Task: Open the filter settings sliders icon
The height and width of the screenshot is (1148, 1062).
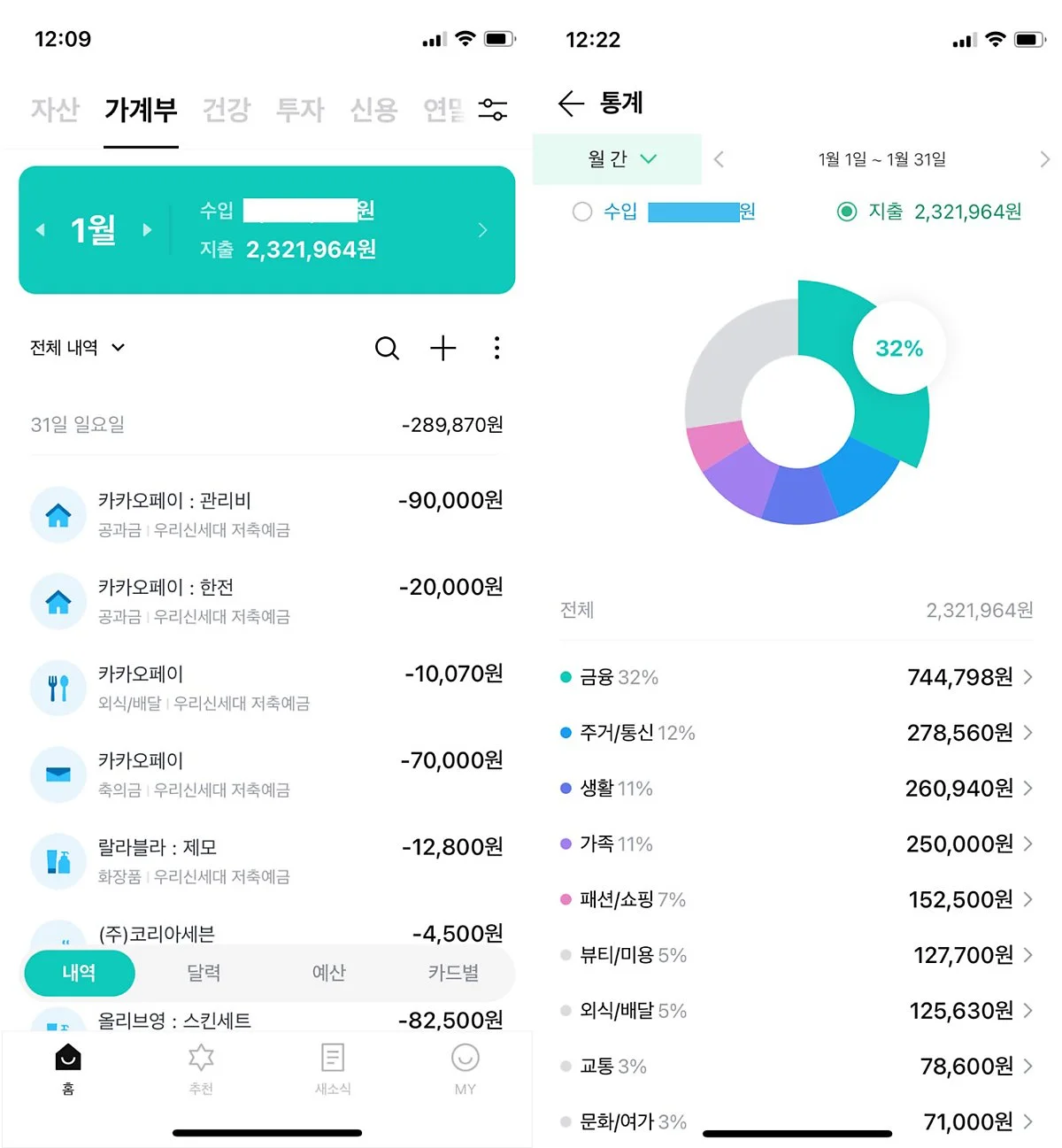Action: pos(492,109)
